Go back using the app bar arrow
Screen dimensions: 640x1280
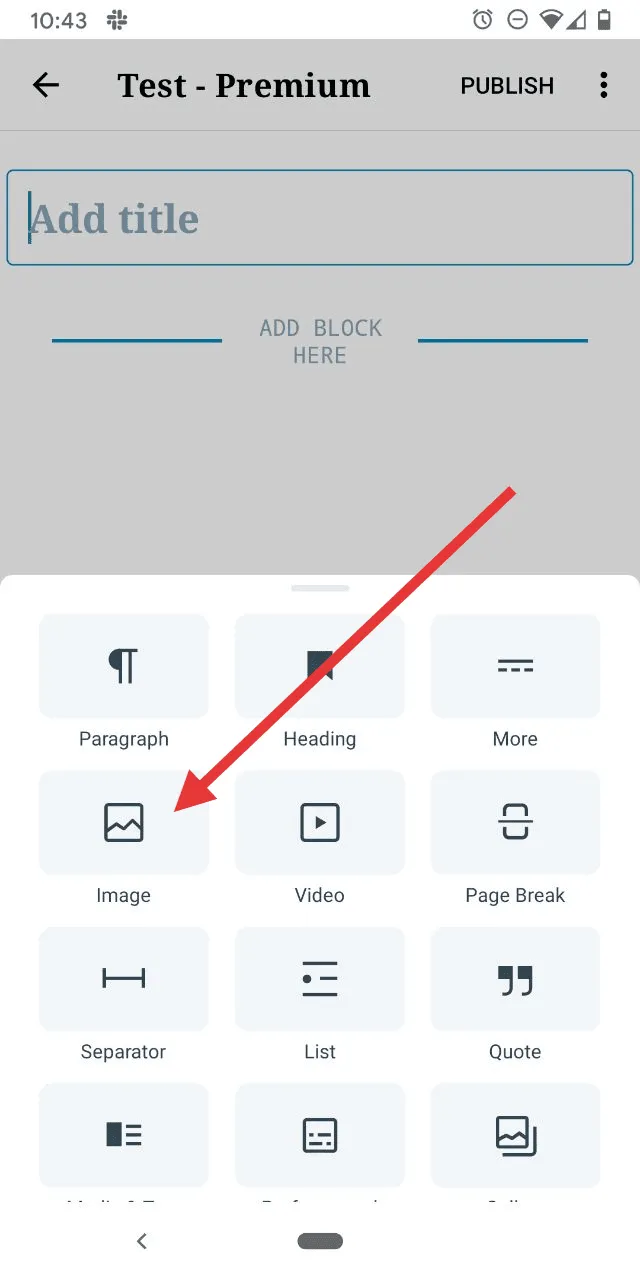46,85
